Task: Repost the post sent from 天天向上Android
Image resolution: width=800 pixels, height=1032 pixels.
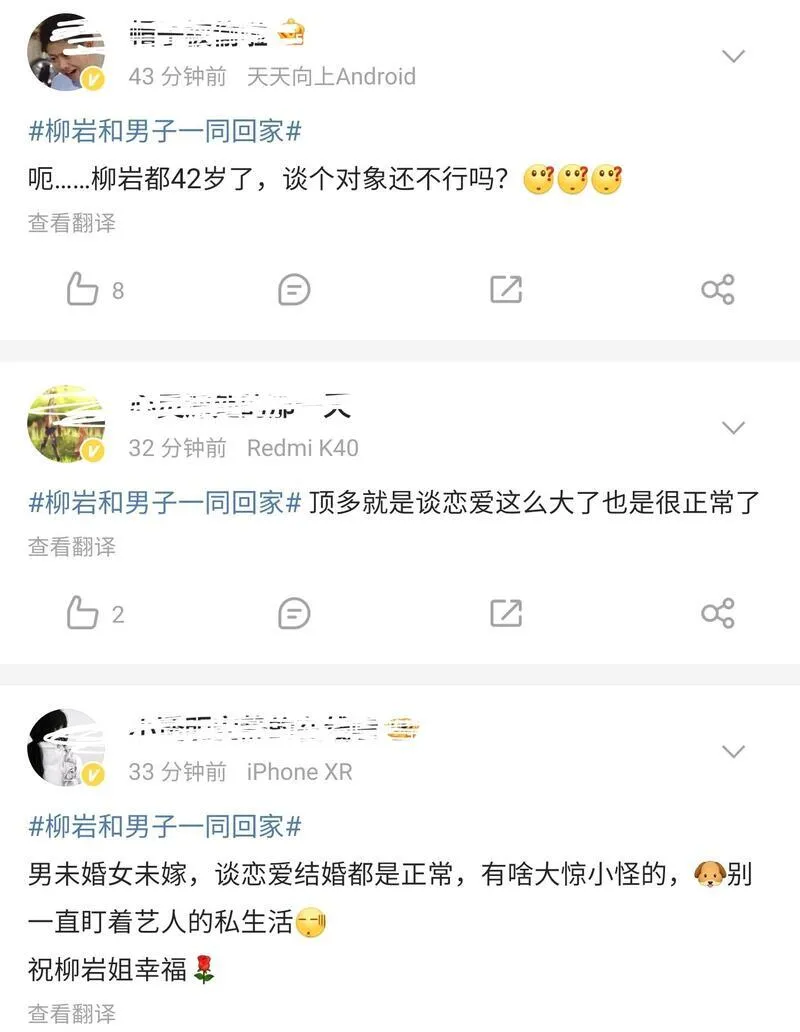Action: tap(506, 290)
